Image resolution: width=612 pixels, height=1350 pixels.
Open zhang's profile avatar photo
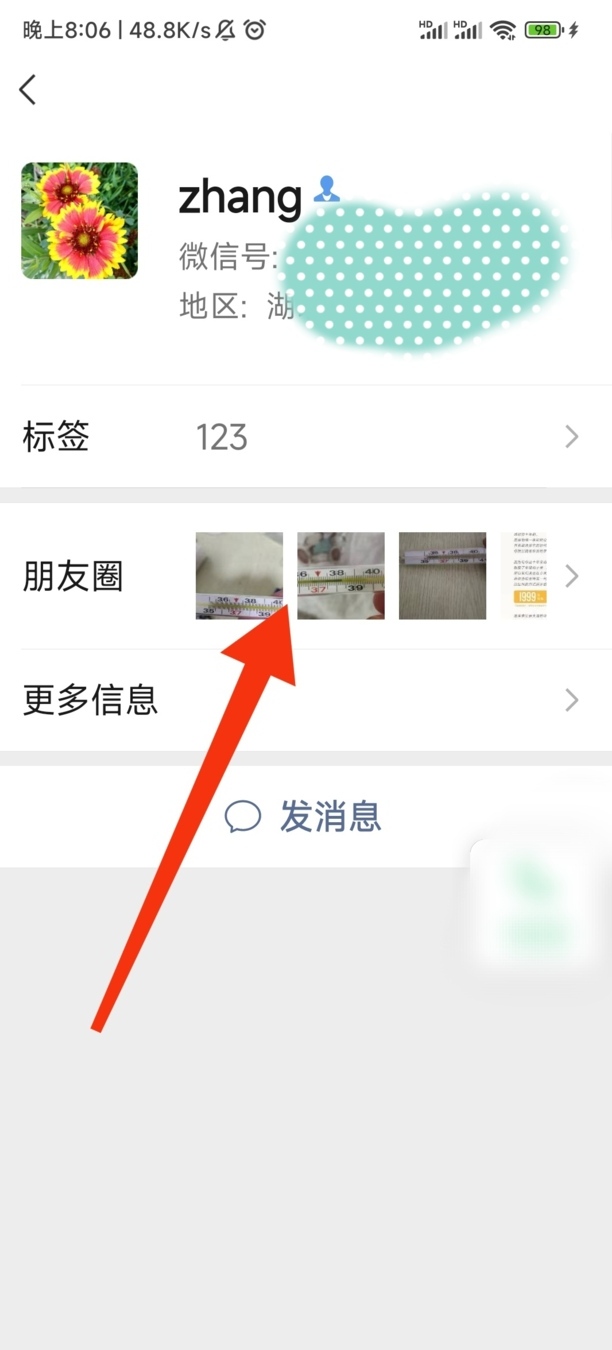(80, 221)
